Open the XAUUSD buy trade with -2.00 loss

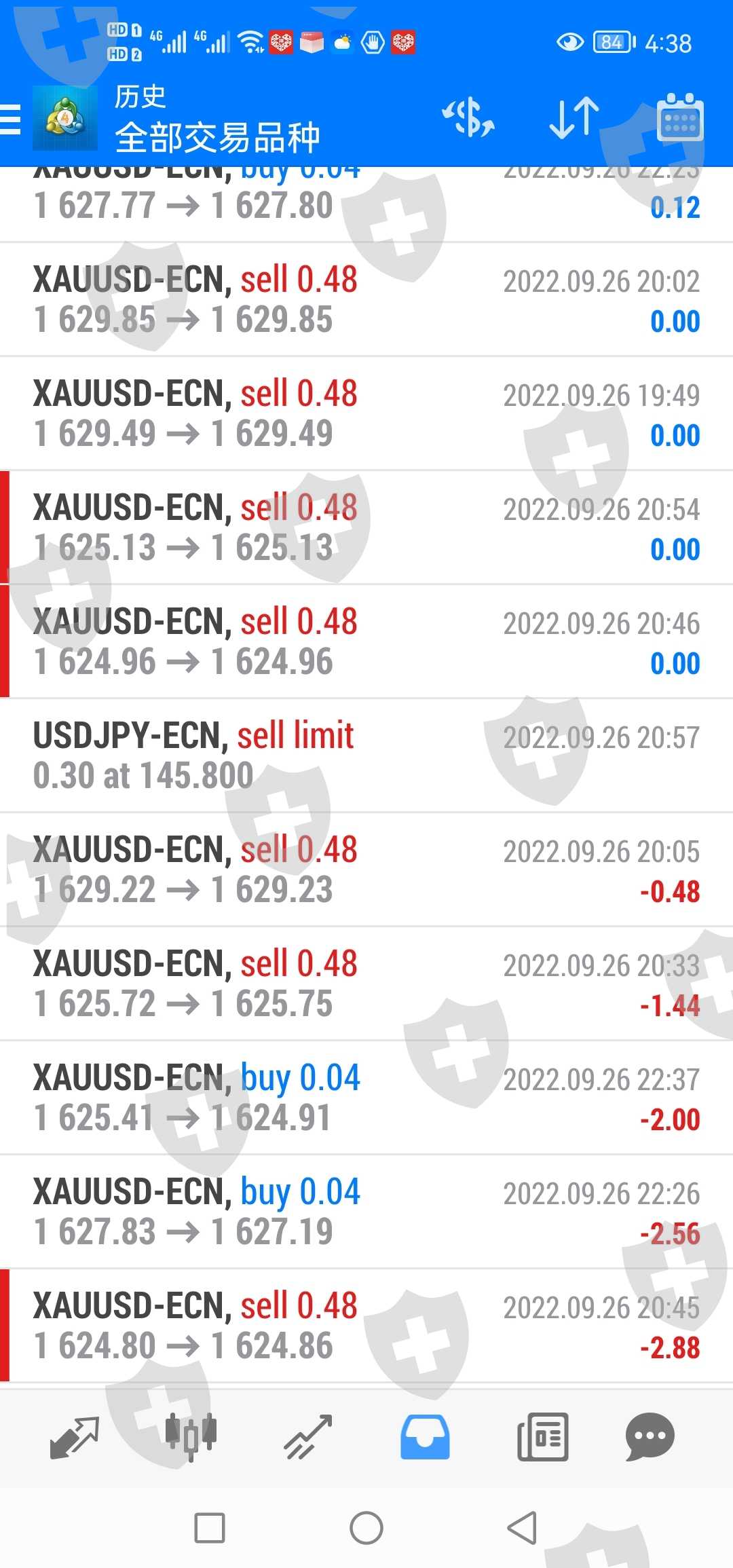366,1098
